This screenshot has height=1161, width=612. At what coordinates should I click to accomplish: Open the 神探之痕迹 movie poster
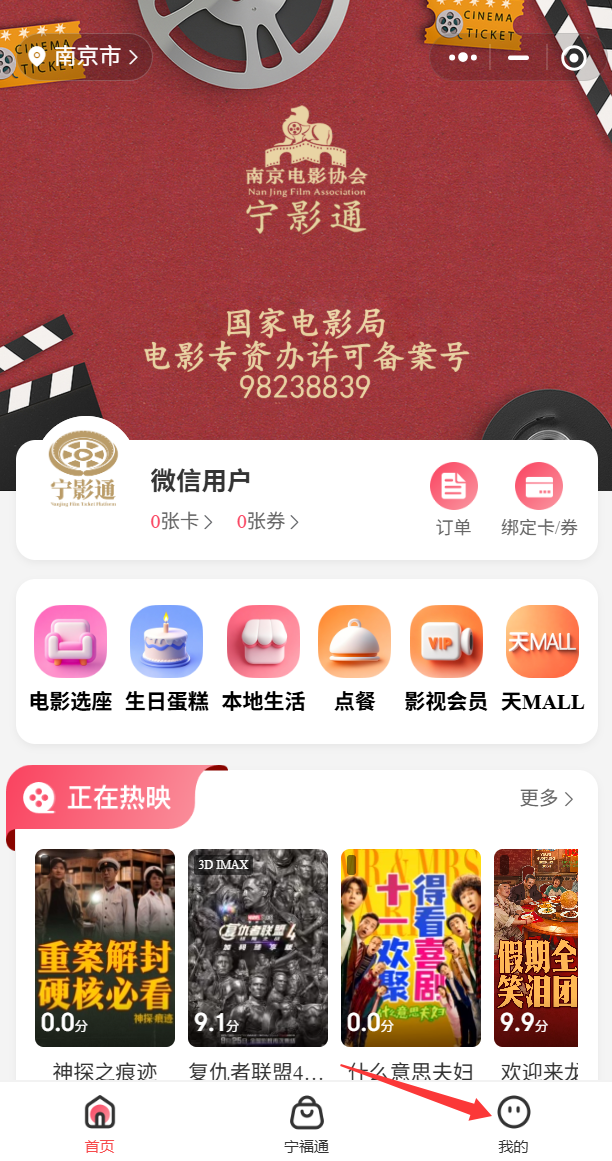[x=105, y=948]
